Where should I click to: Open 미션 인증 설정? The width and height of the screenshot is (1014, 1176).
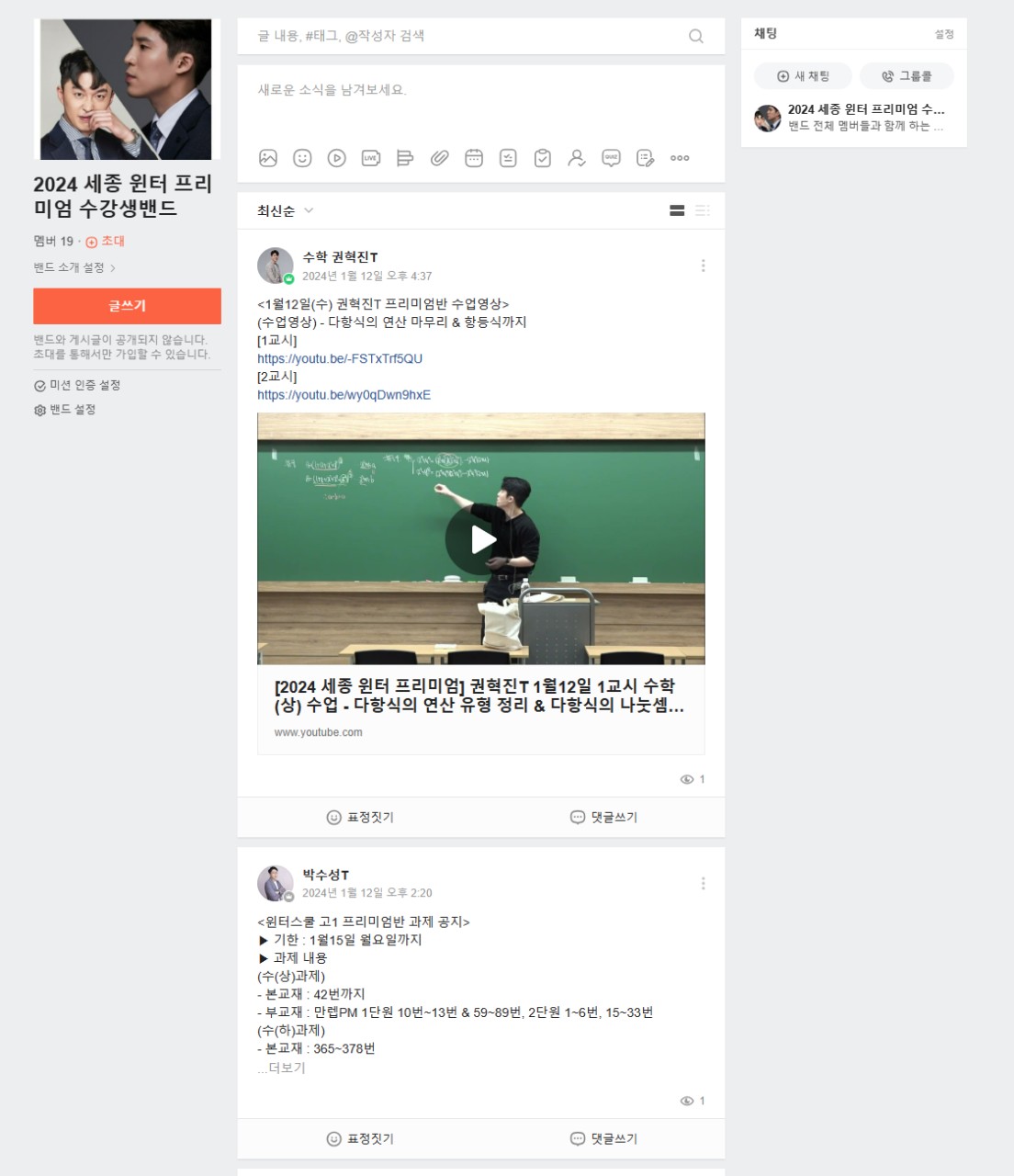[77, 385]
